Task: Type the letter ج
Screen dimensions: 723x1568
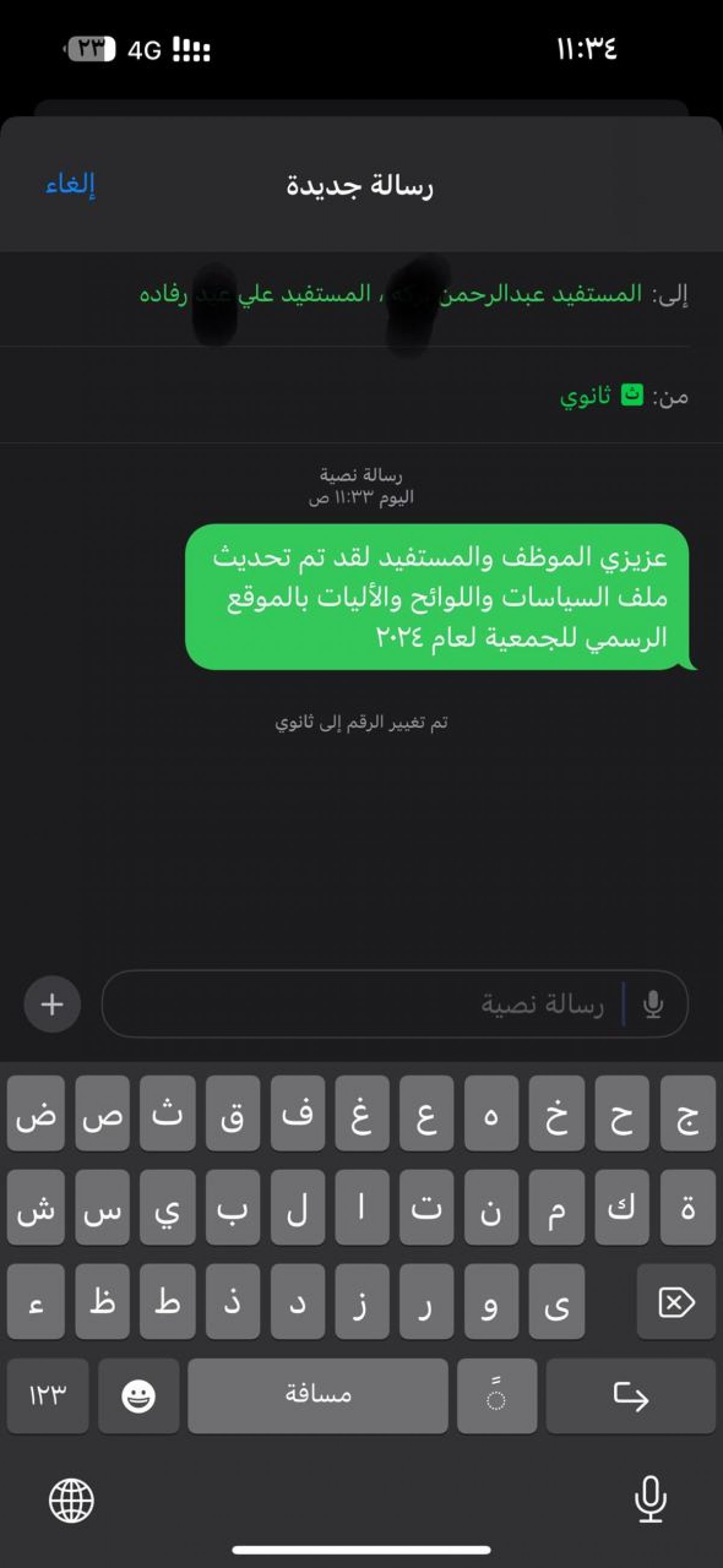Action: [687, 1113]
